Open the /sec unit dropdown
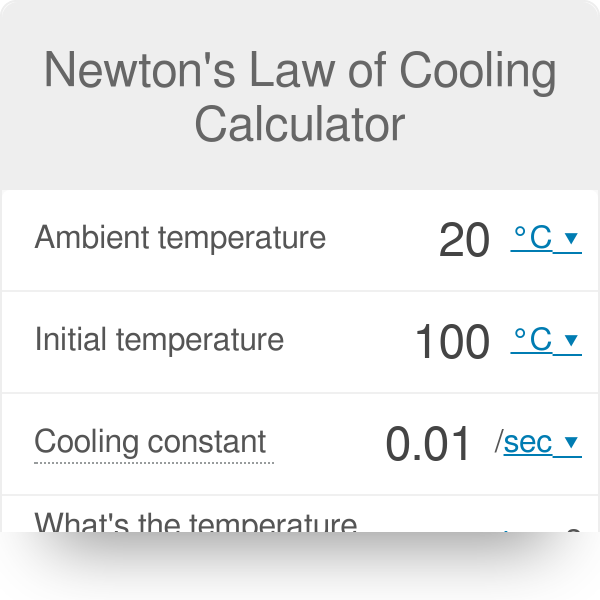 pos(541,442)
